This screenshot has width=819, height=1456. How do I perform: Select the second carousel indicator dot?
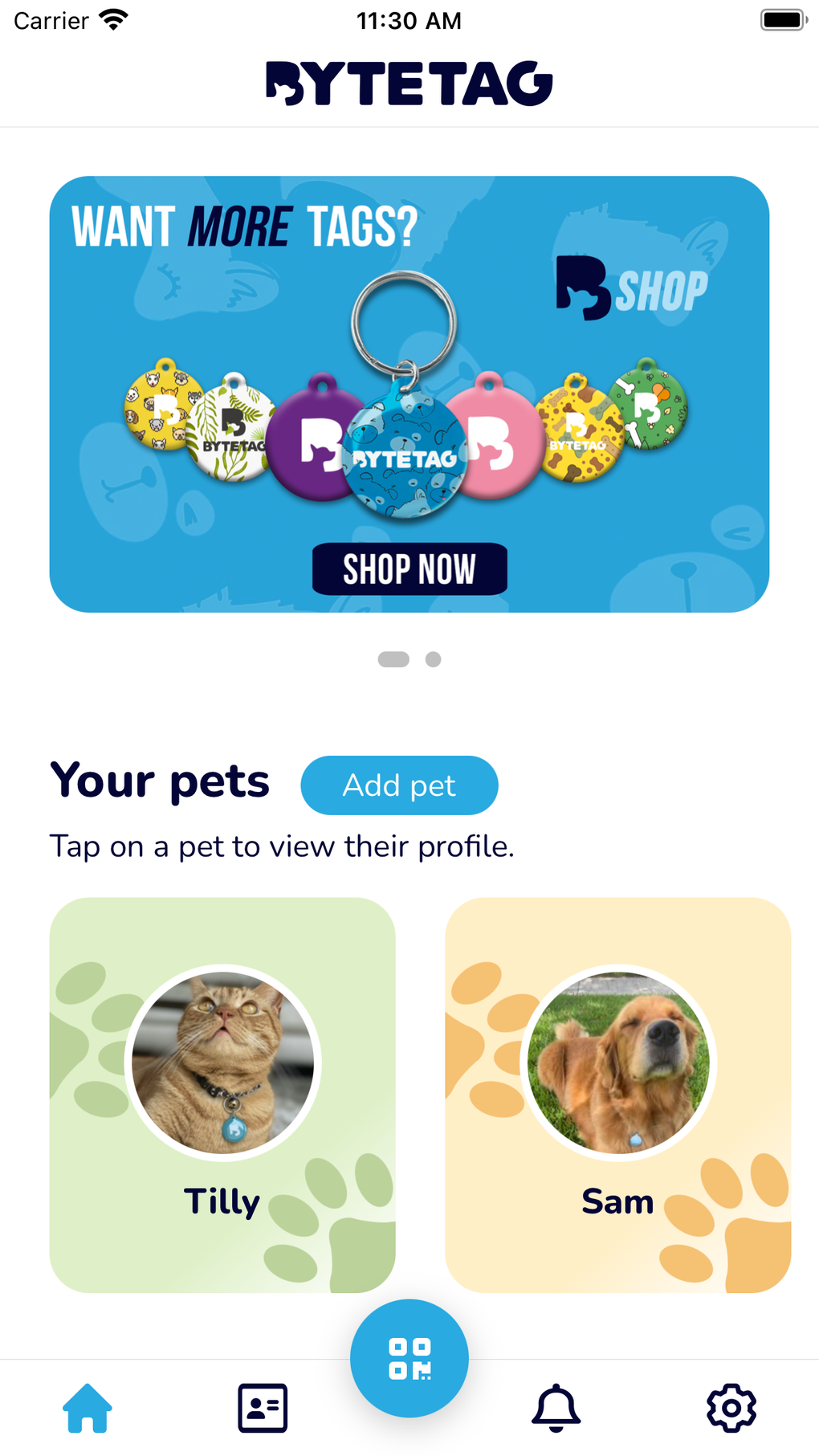(434, 659)
